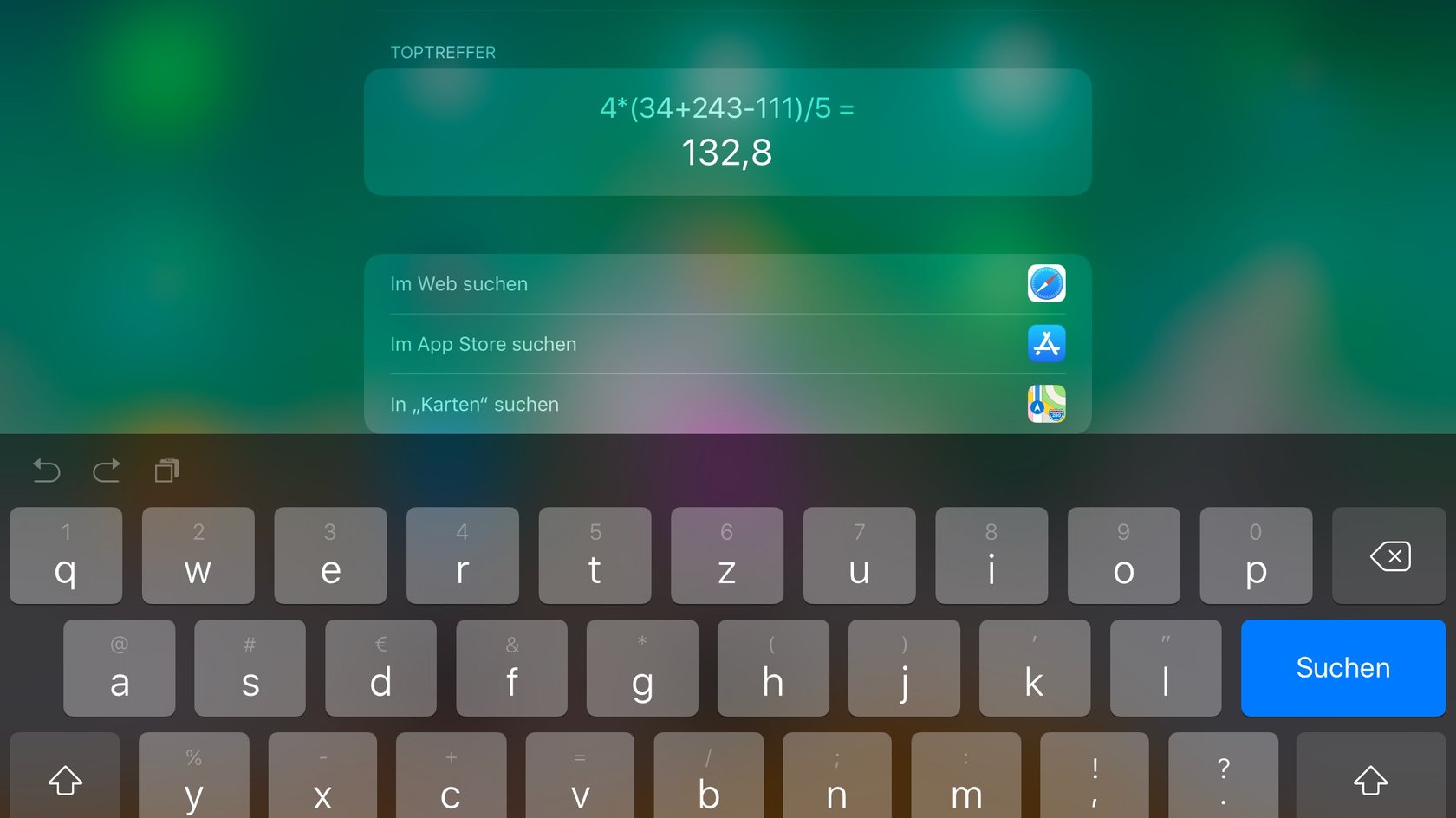Delete a character with backspace key
The image size is (1456, 818).
pyautogui.click(x=1389, y=555)
